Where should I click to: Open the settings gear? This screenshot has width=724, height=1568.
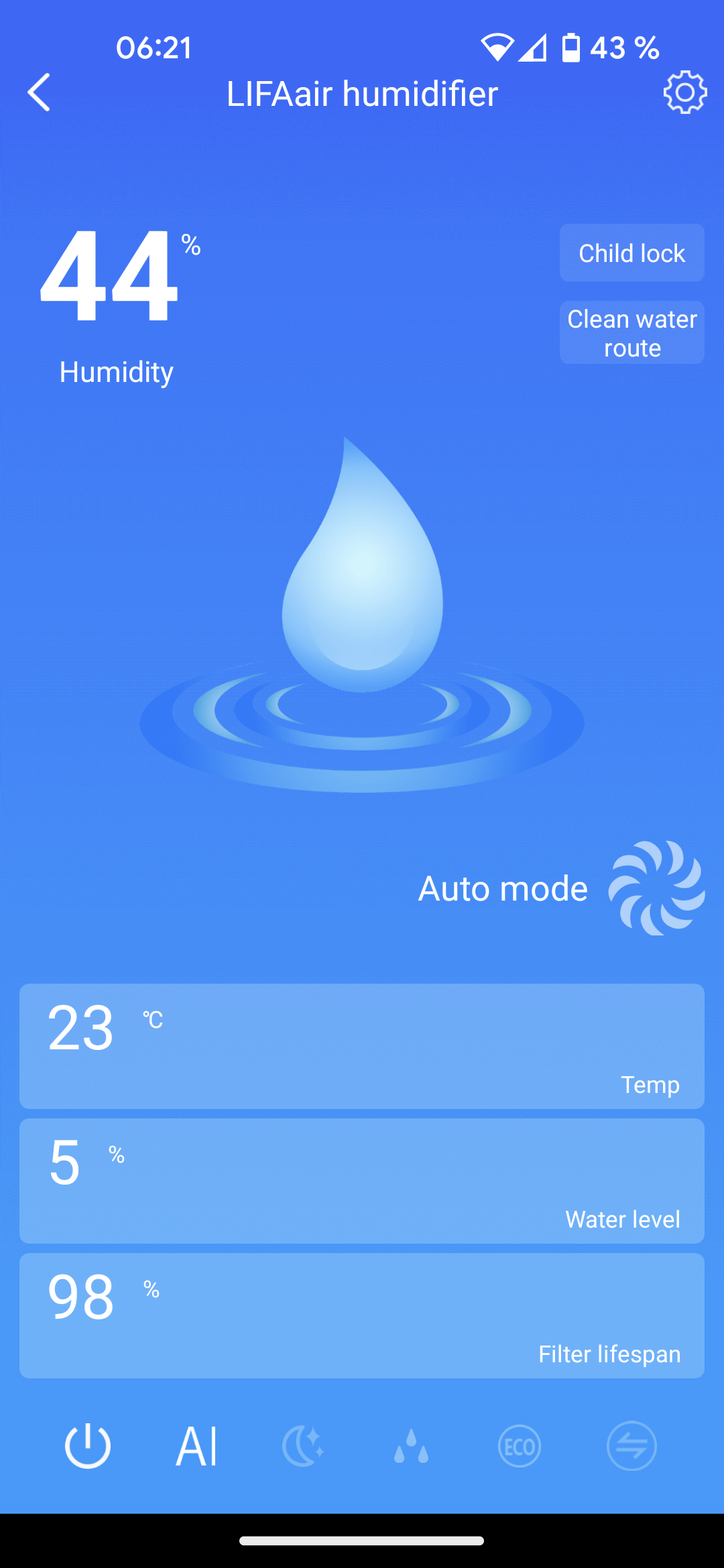tap(684, 92)
